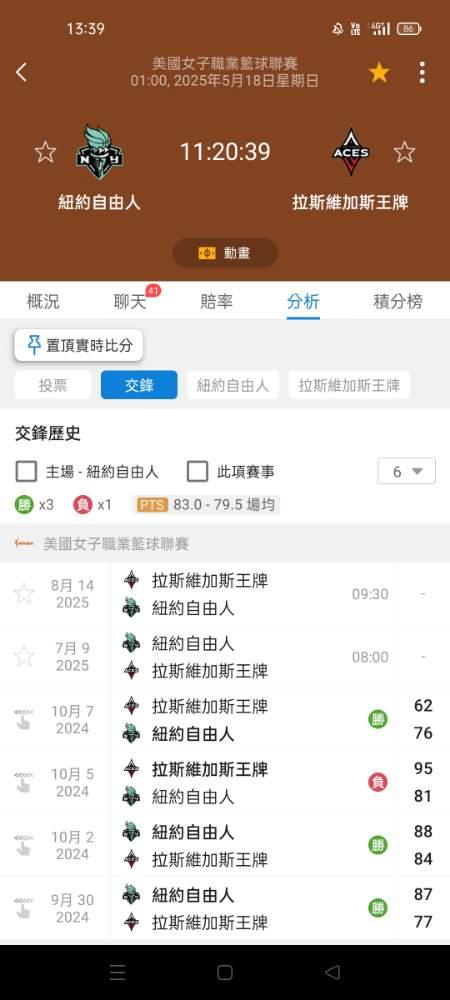Screen dimensions: 450x1000
Task: Select the 紐約自由人 analysis chip
Action: [x=233, y=385]
